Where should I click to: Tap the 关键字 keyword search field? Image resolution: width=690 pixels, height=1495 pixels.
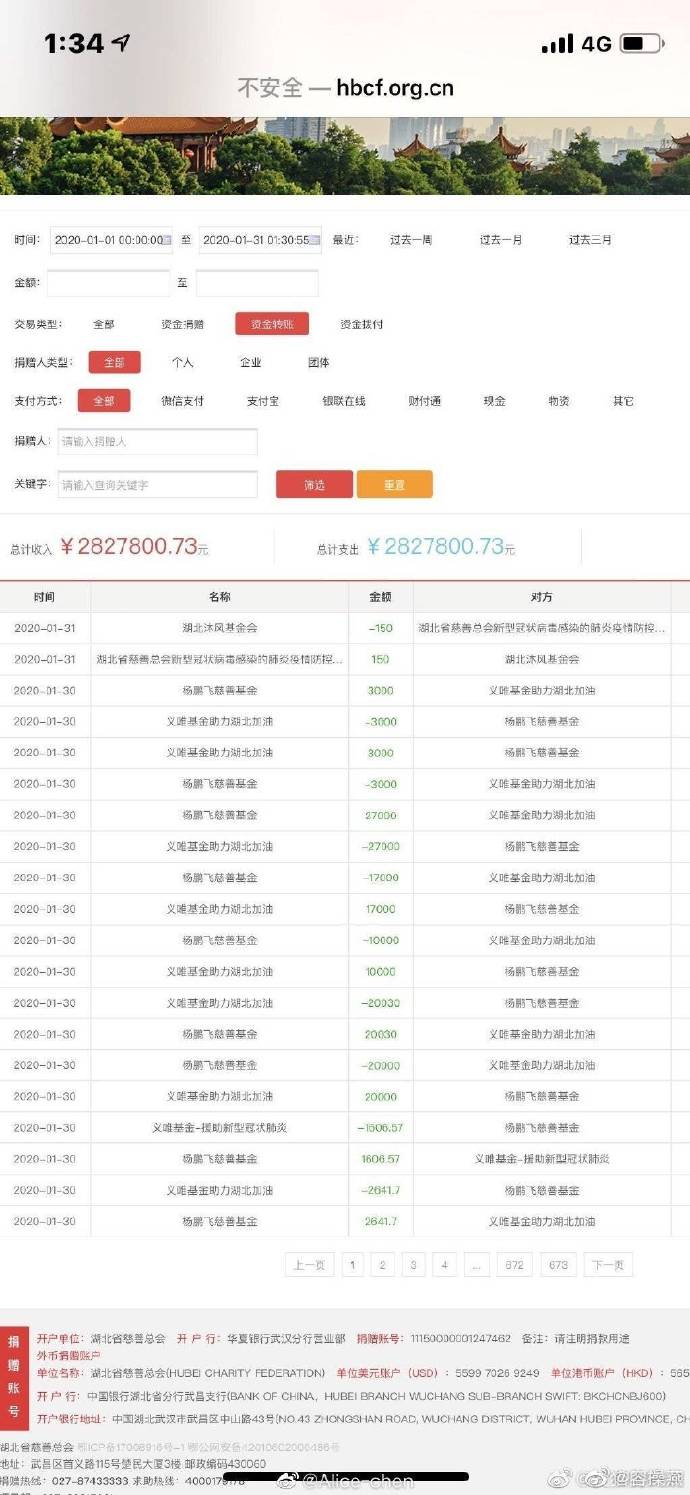pos(157,485)
